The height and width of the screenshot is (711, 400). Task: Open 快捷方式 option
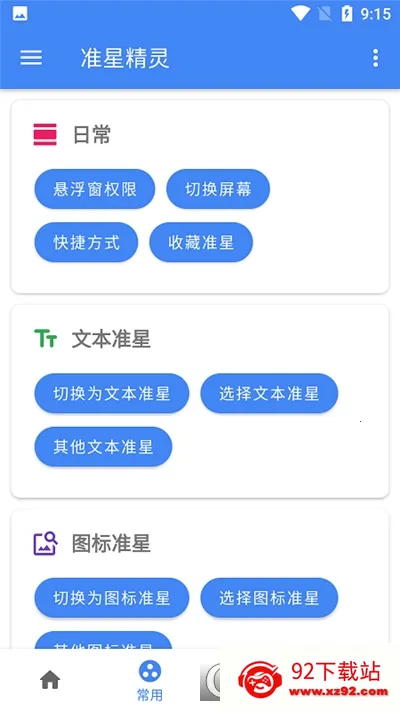pos(86,242)
